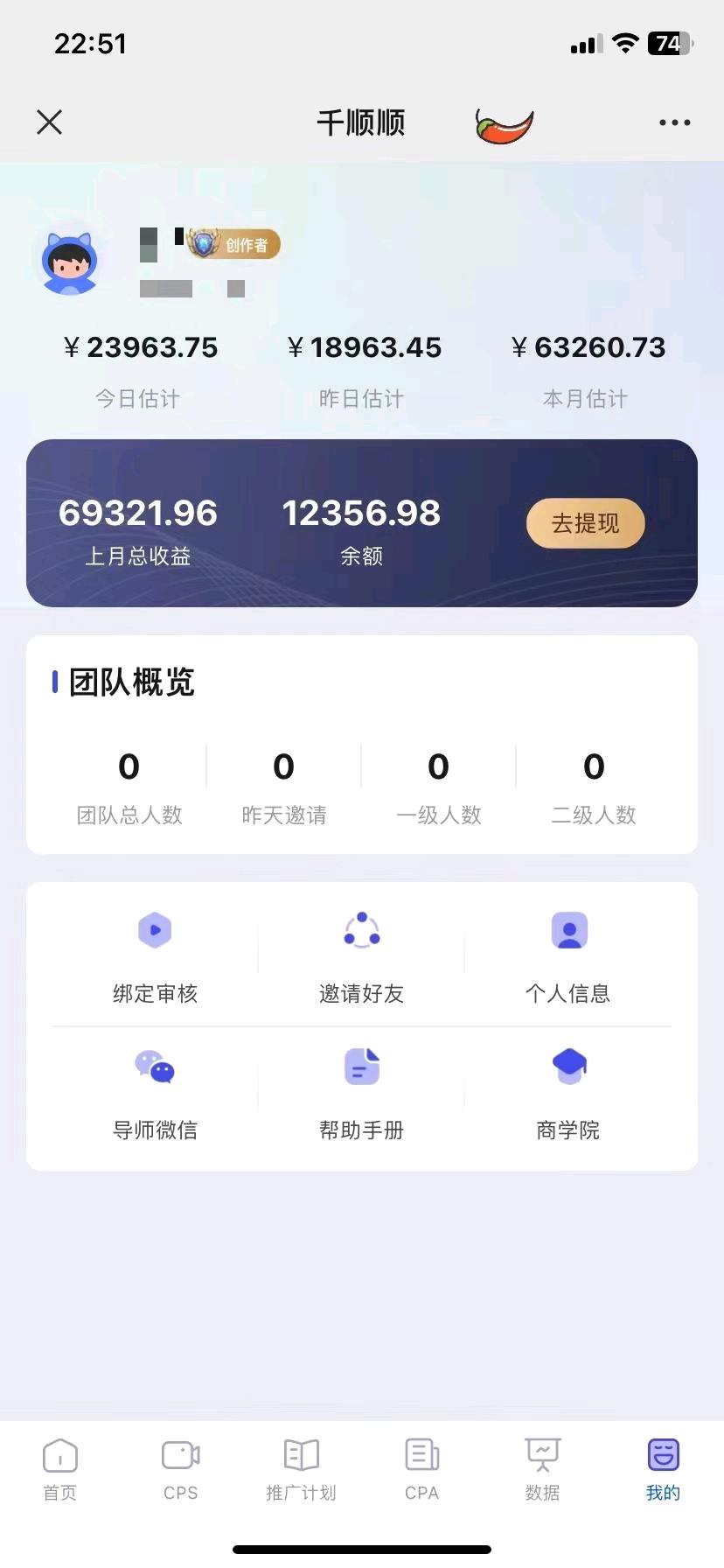This screenshot has width=724, height=1568.
Task: Switch to the 首页 home tab
Action: (60, 1470)
